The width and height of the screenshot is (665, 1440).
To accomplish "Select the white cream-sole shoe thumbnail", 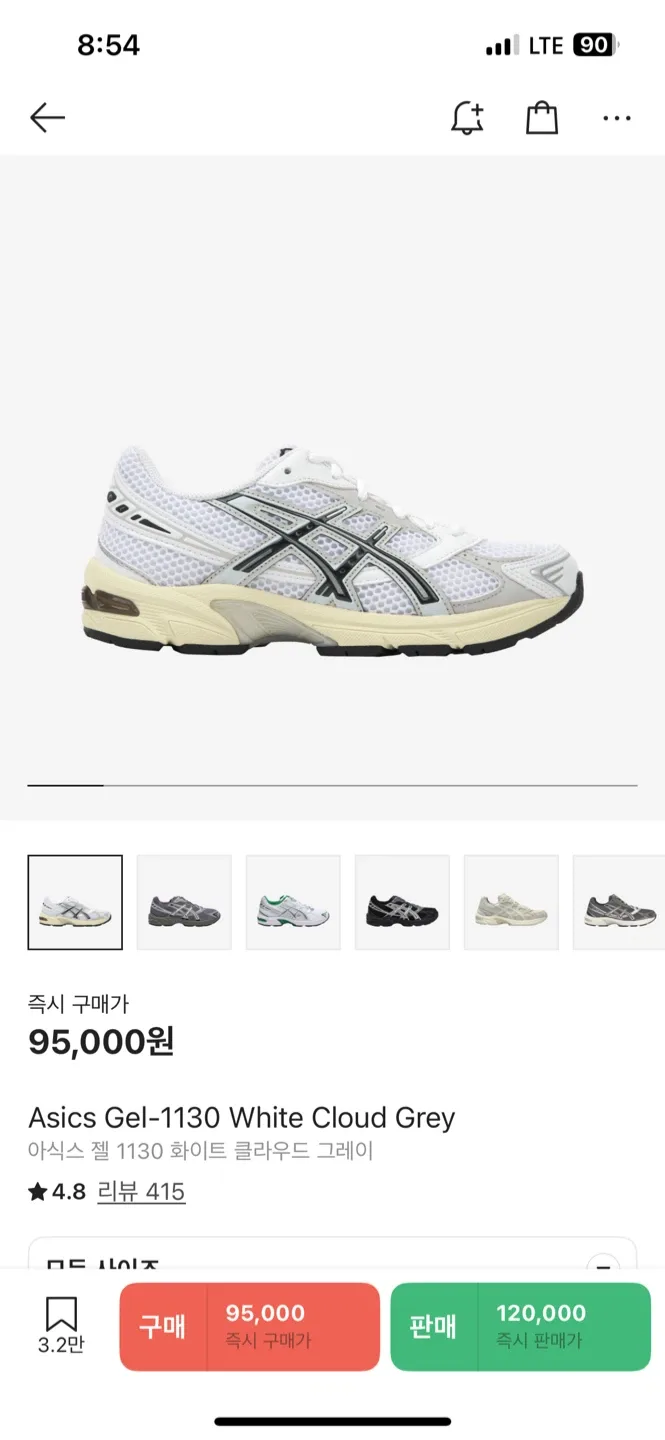I will [75, 902].
